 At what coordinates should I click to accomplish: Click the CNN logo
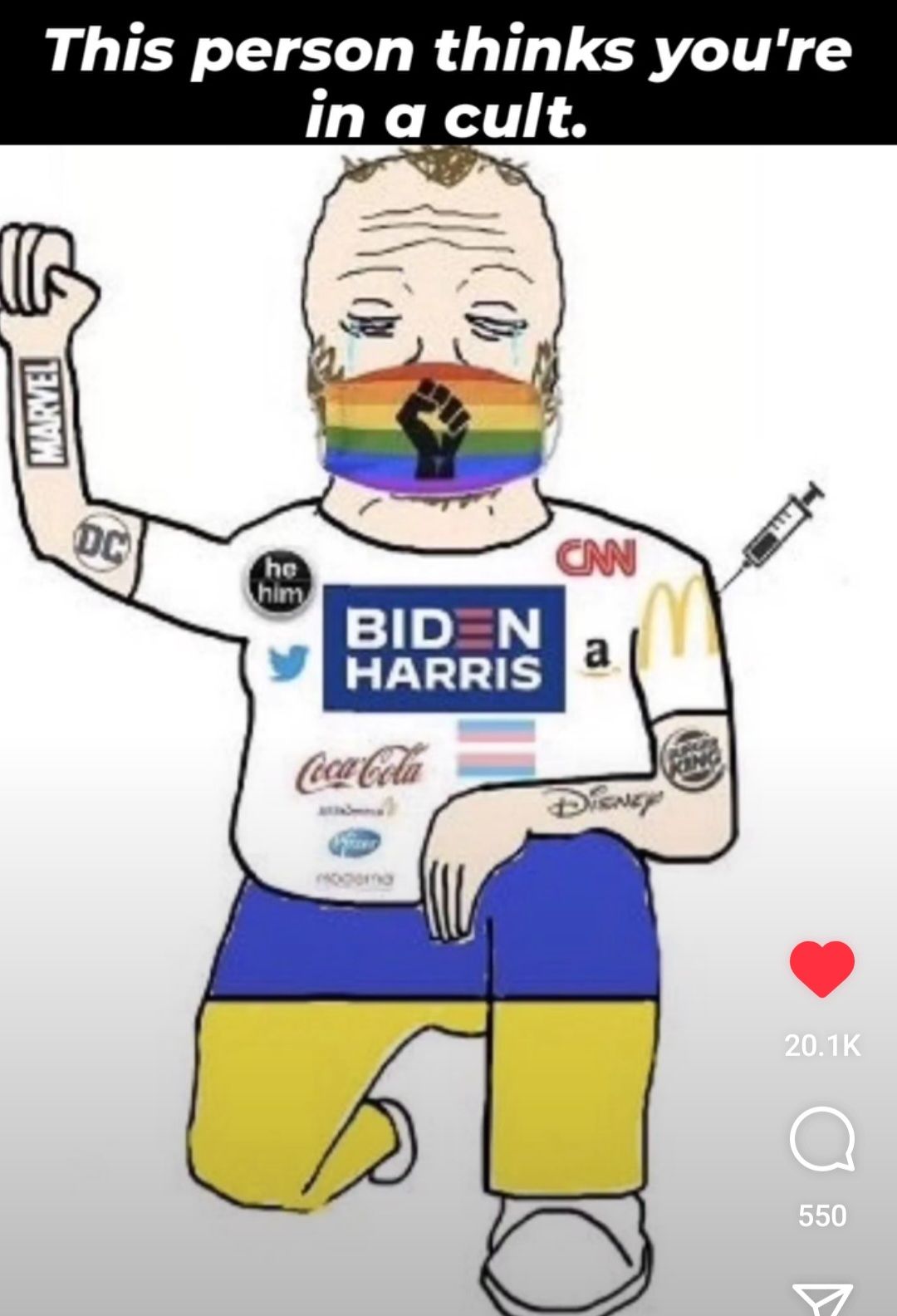tap(595, 558)
